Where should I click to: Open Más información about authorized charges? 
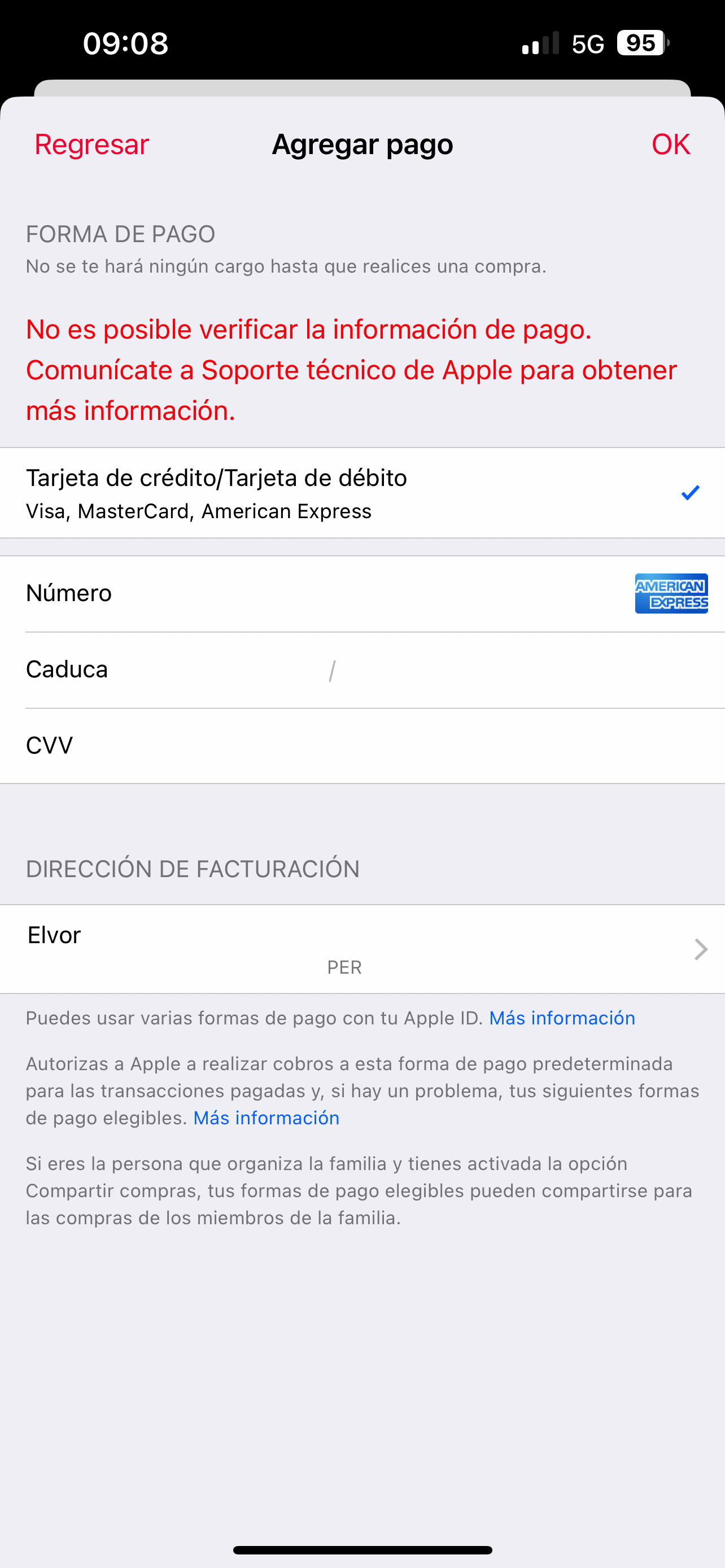266,1118
